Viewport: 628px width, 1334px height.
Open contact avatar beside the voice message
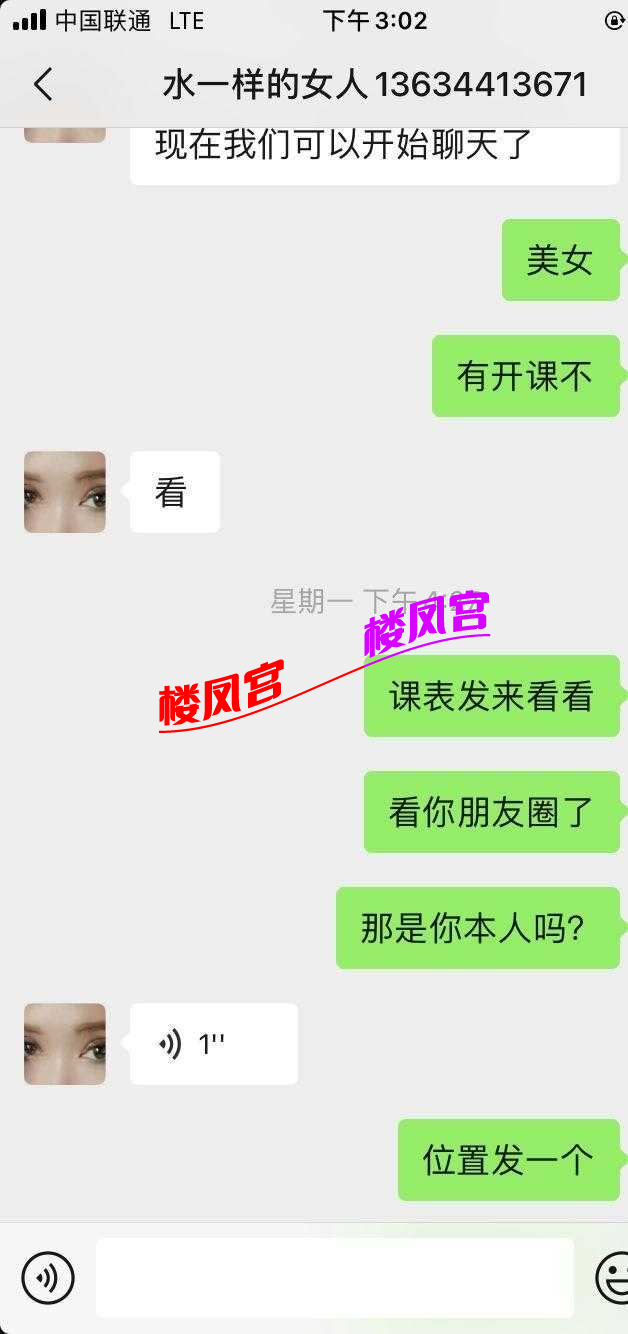[x=65, y=1044]
